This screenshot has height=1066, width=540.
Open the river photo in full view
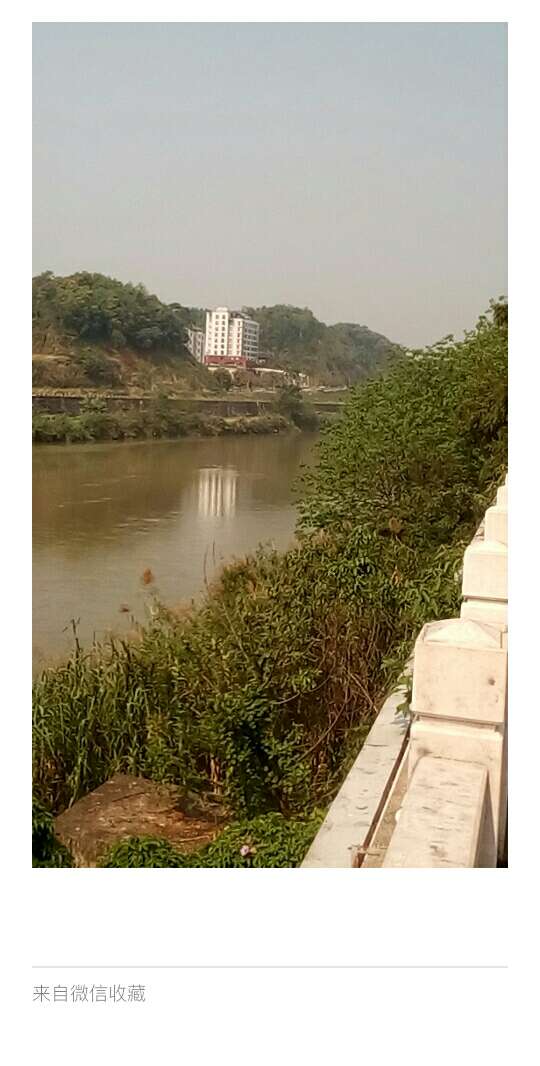269,445
